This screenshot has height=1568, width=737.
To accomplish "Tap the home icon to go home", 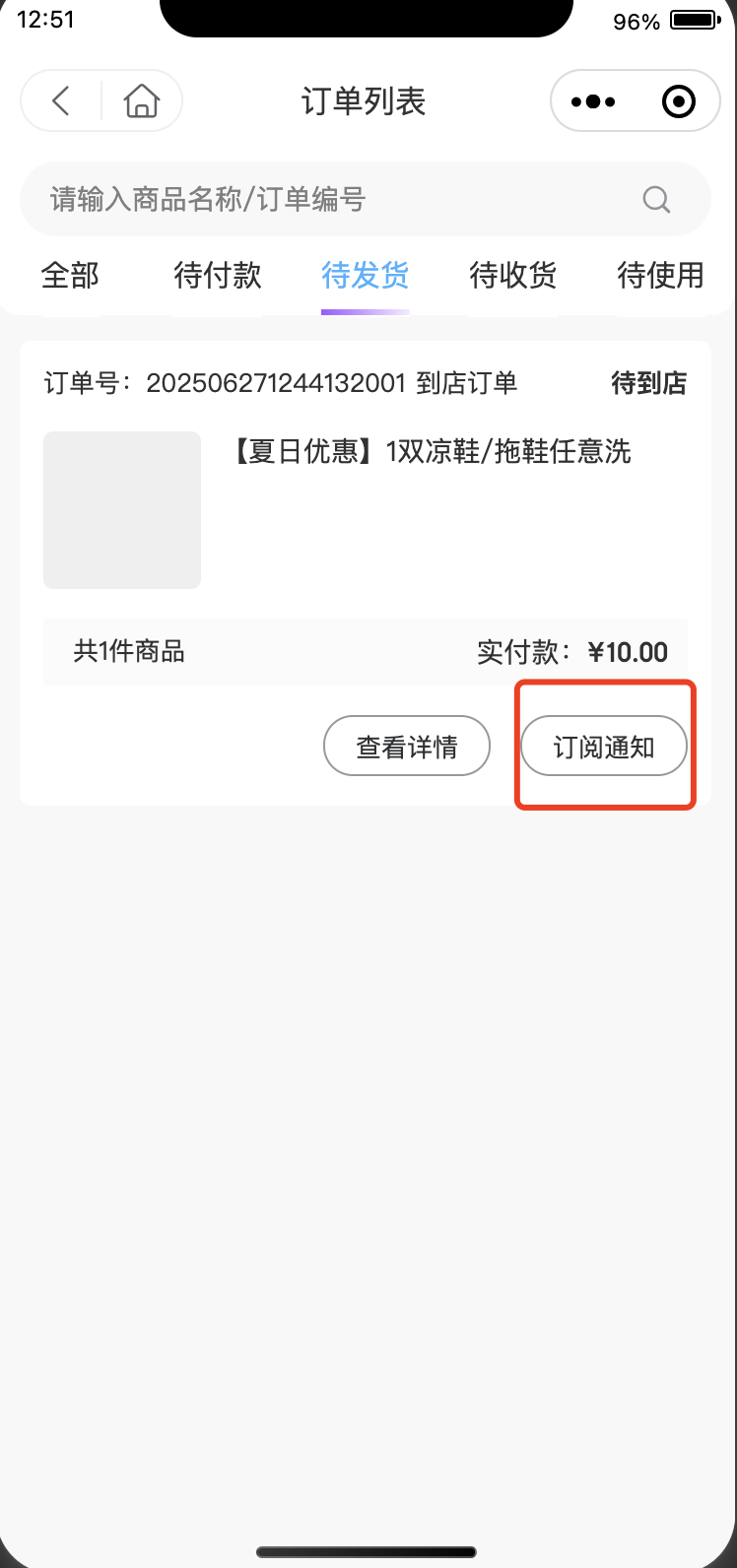I will [x=141, y=100].
